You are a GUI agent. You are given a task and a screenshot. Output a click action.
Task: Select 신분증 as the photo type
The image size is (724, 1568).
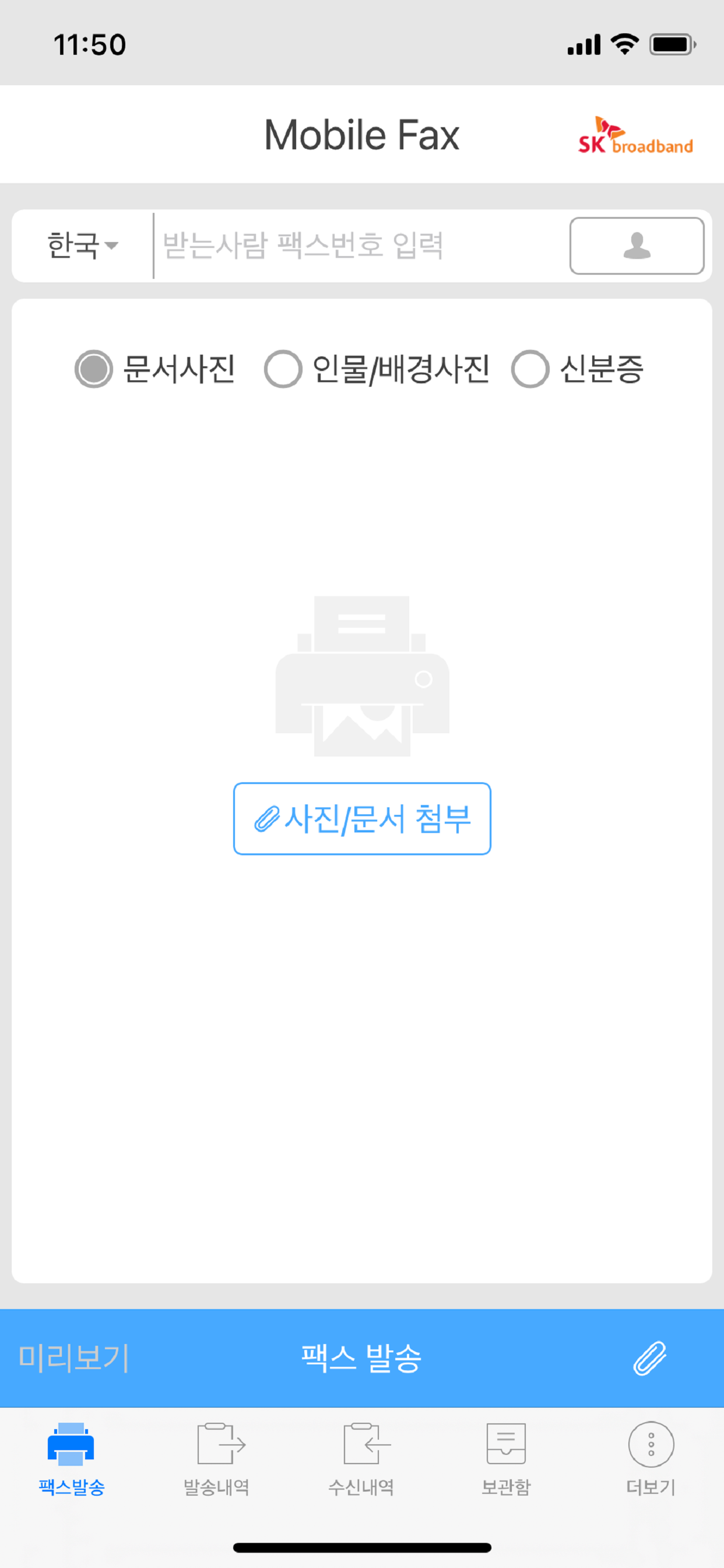pos(532,368)
